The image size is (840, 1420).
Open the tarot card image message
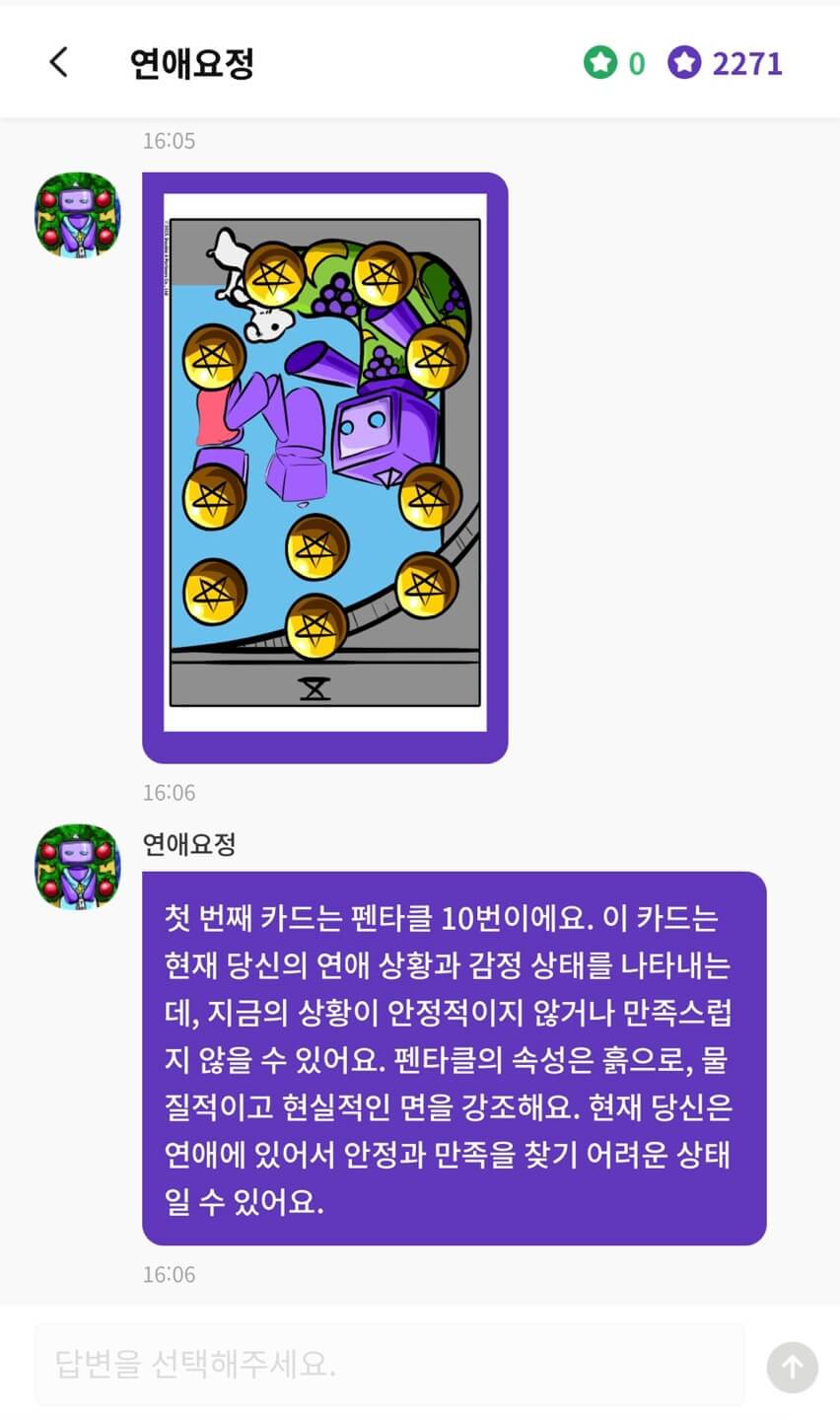[325, 467]
